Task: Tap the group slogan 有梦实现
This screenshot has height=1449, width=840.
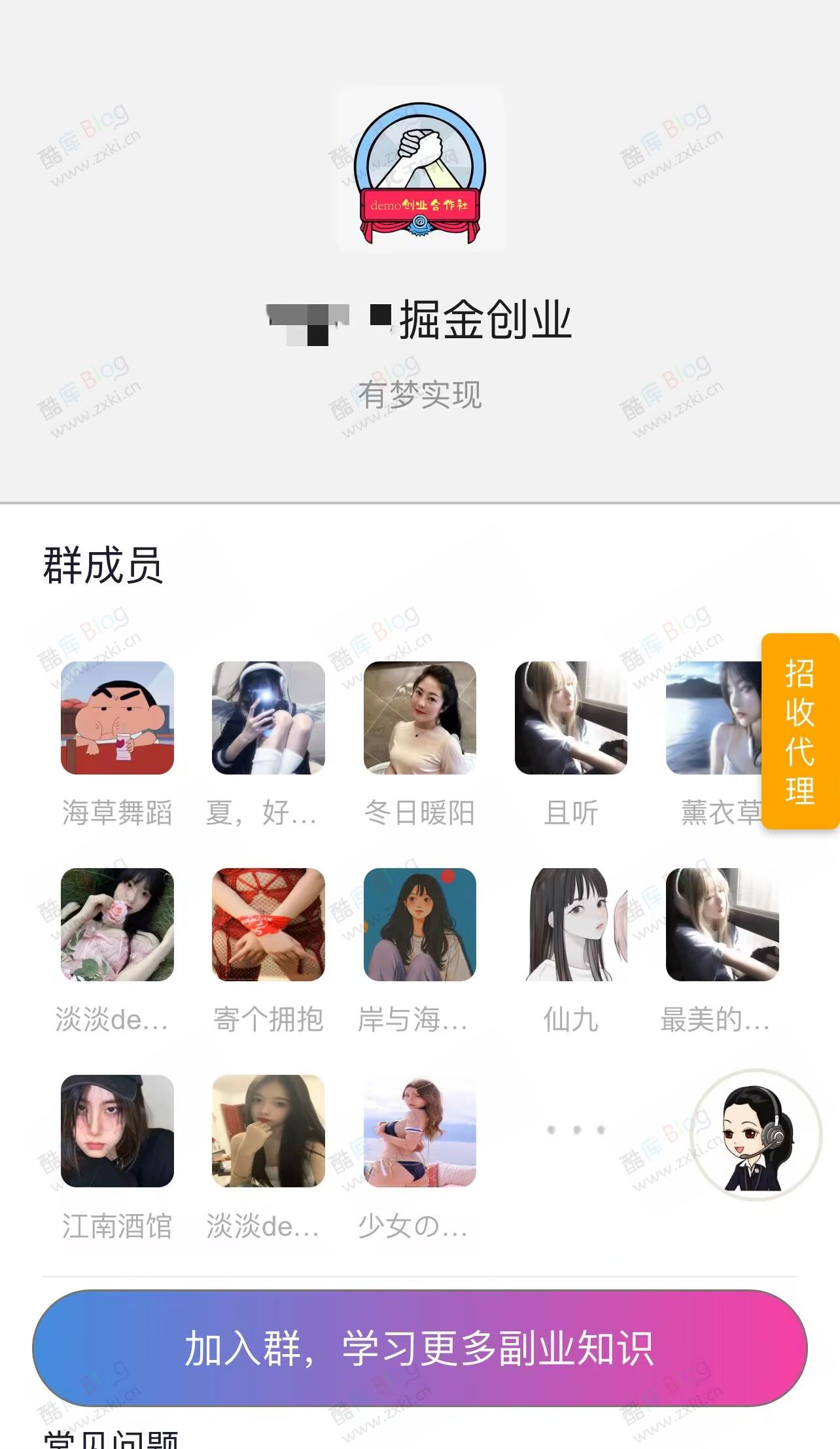Action: pyautogui.click(x=421, y=393)
